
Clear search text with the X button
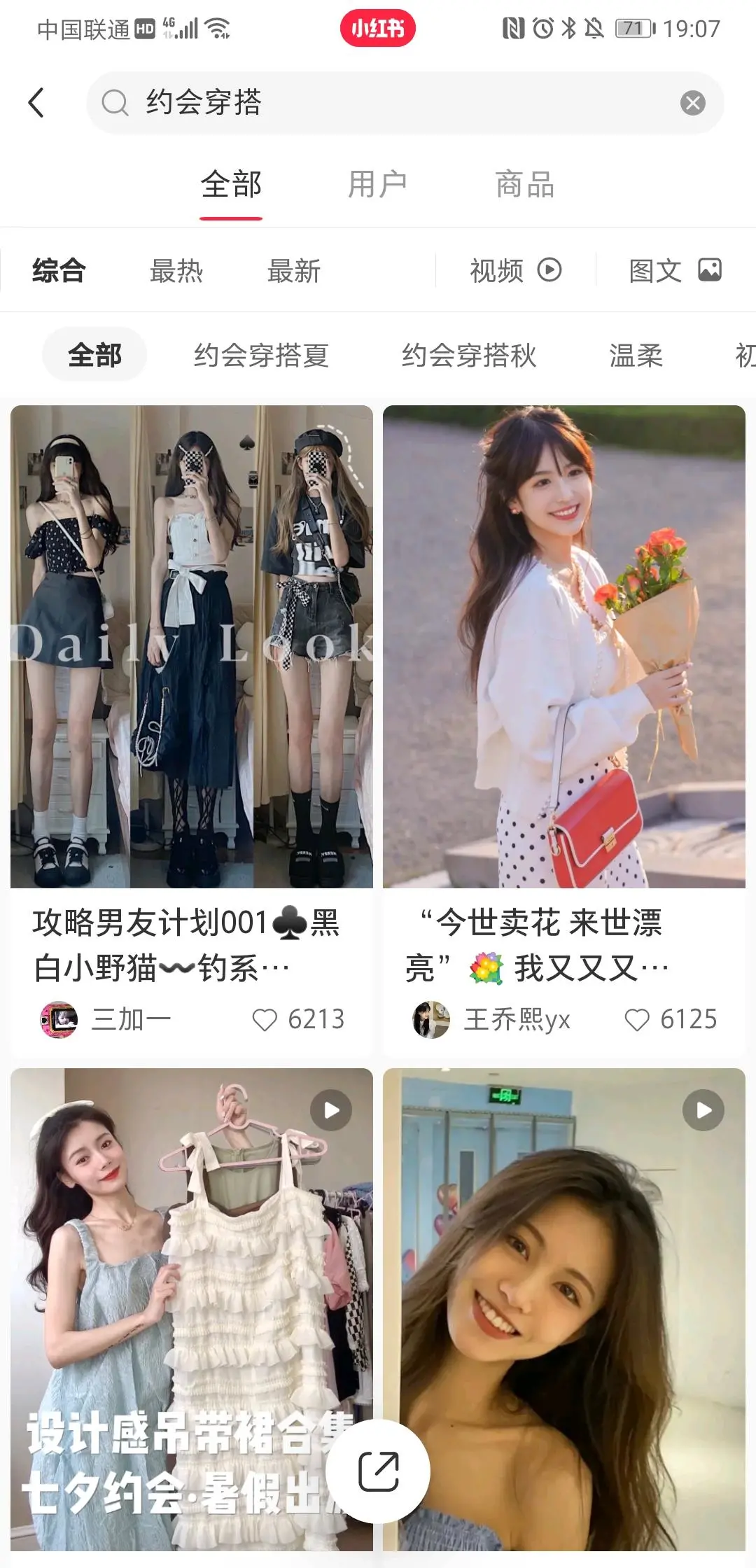(x=694, y=102)
